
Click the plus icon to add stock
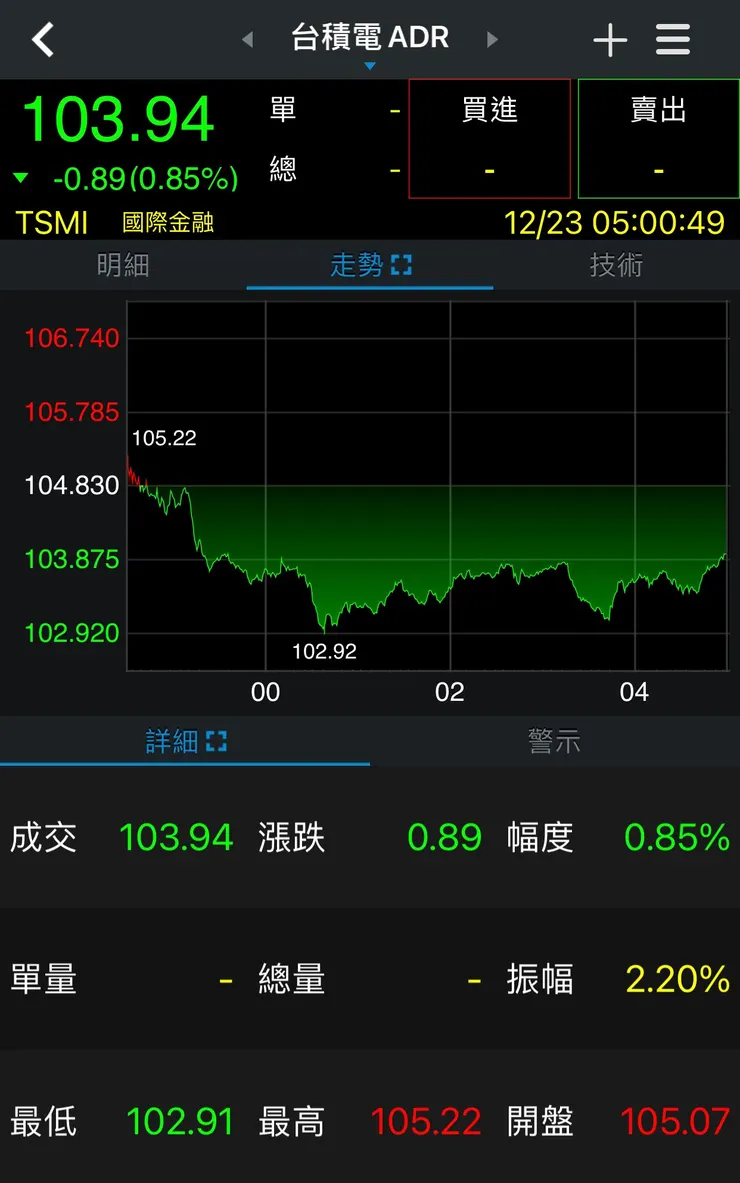tap(609, 39)
